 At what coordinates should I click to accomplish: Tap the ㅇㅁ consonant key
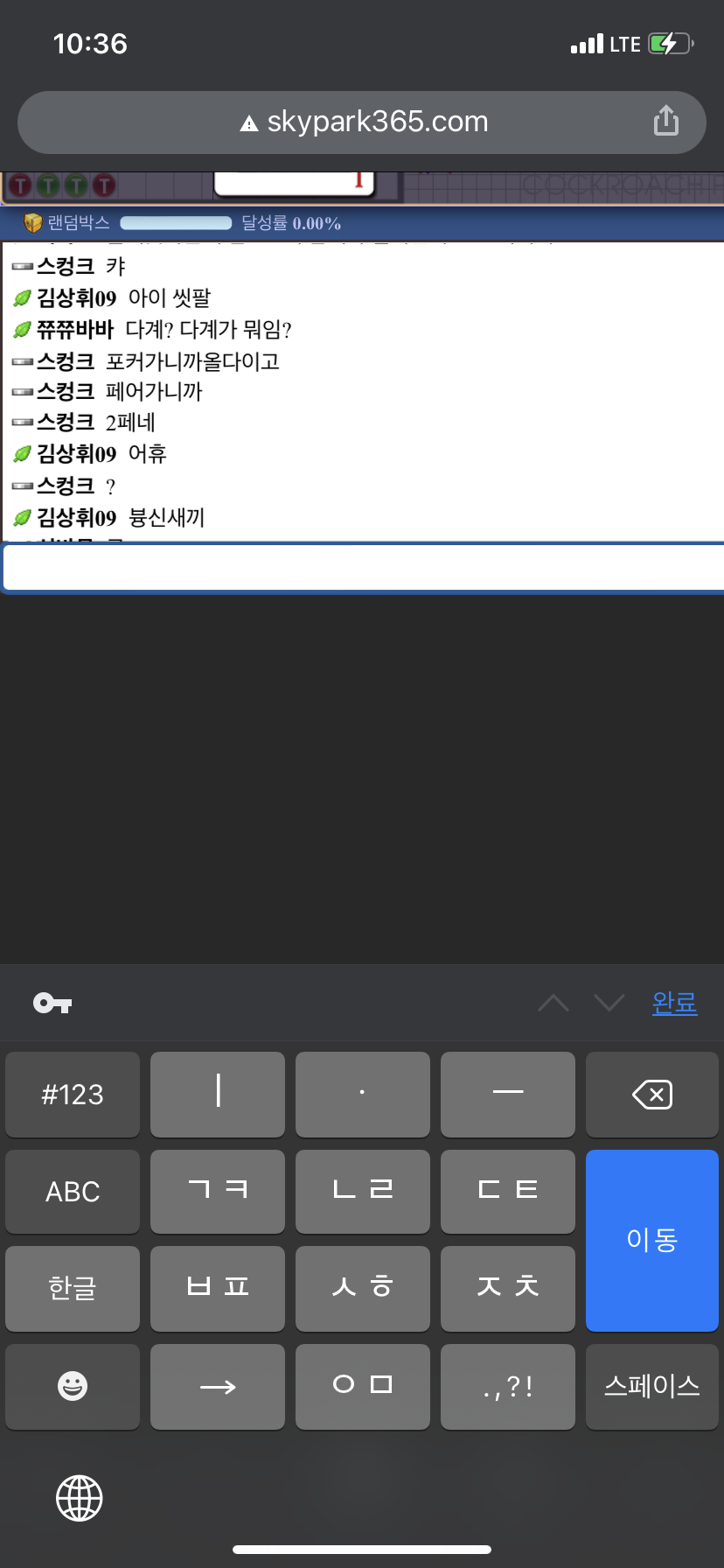pos(363,1387)
